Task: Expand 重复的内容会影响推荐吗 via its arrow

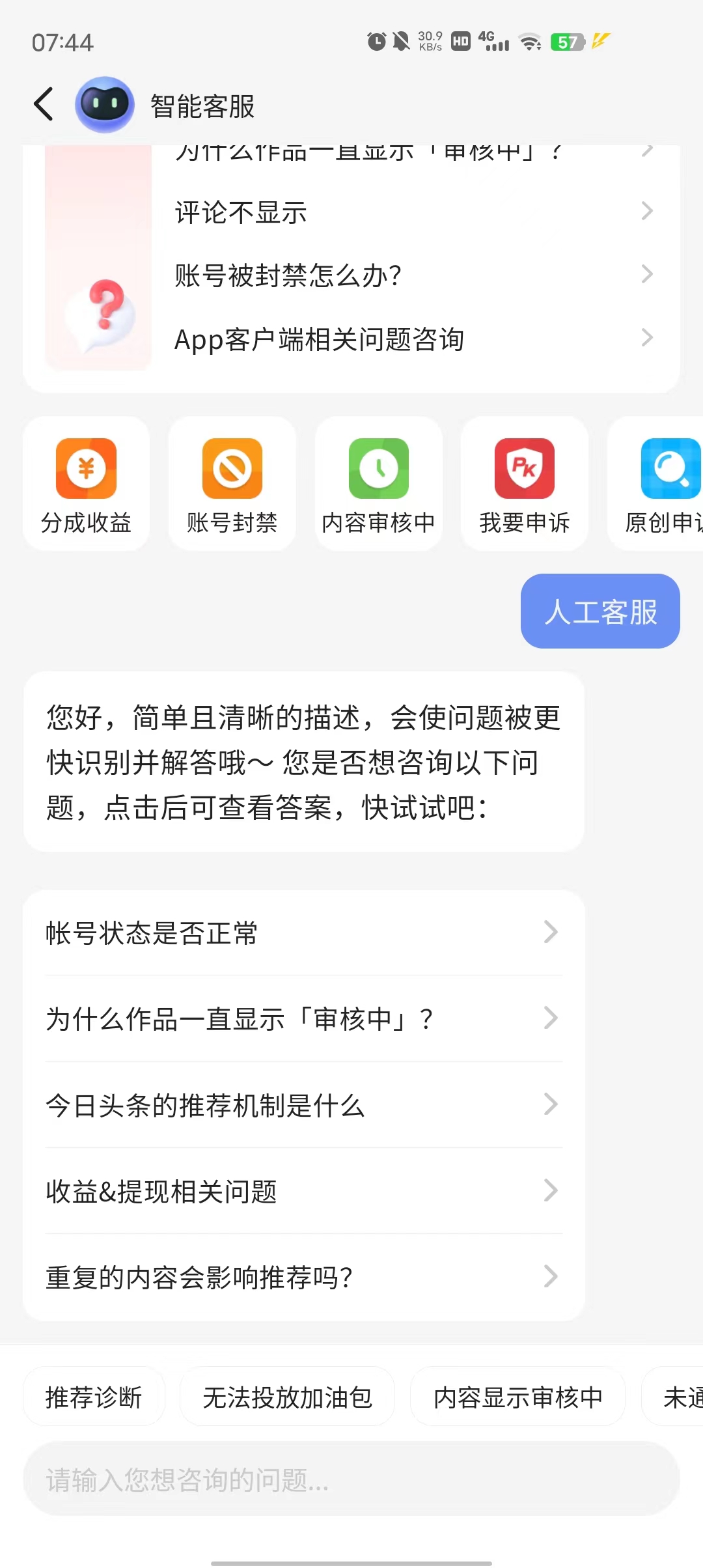Action: click(551, 1278)
